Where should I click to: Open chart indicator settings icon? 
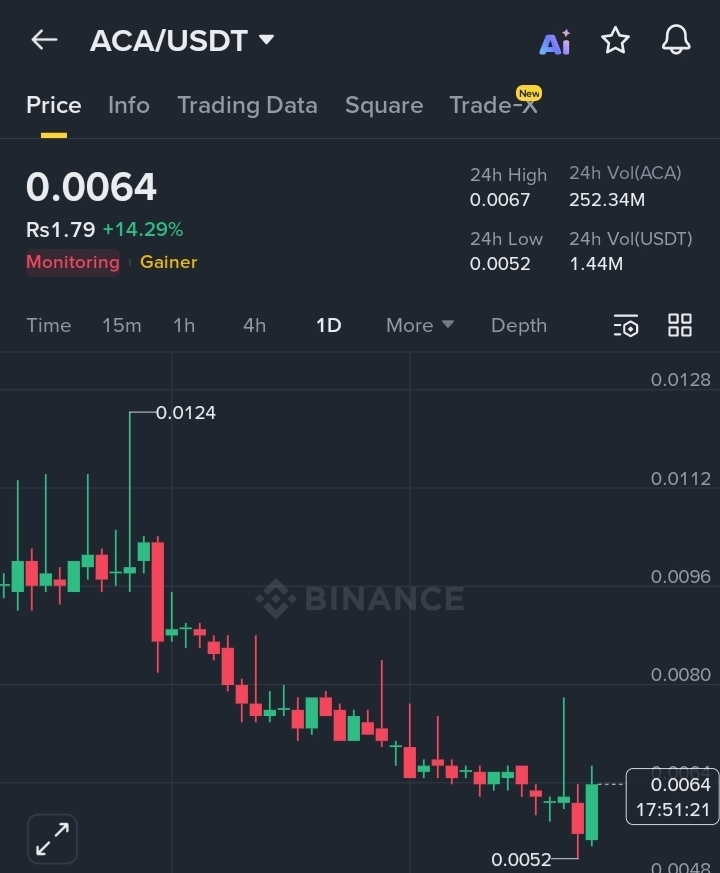click(626, 325)
